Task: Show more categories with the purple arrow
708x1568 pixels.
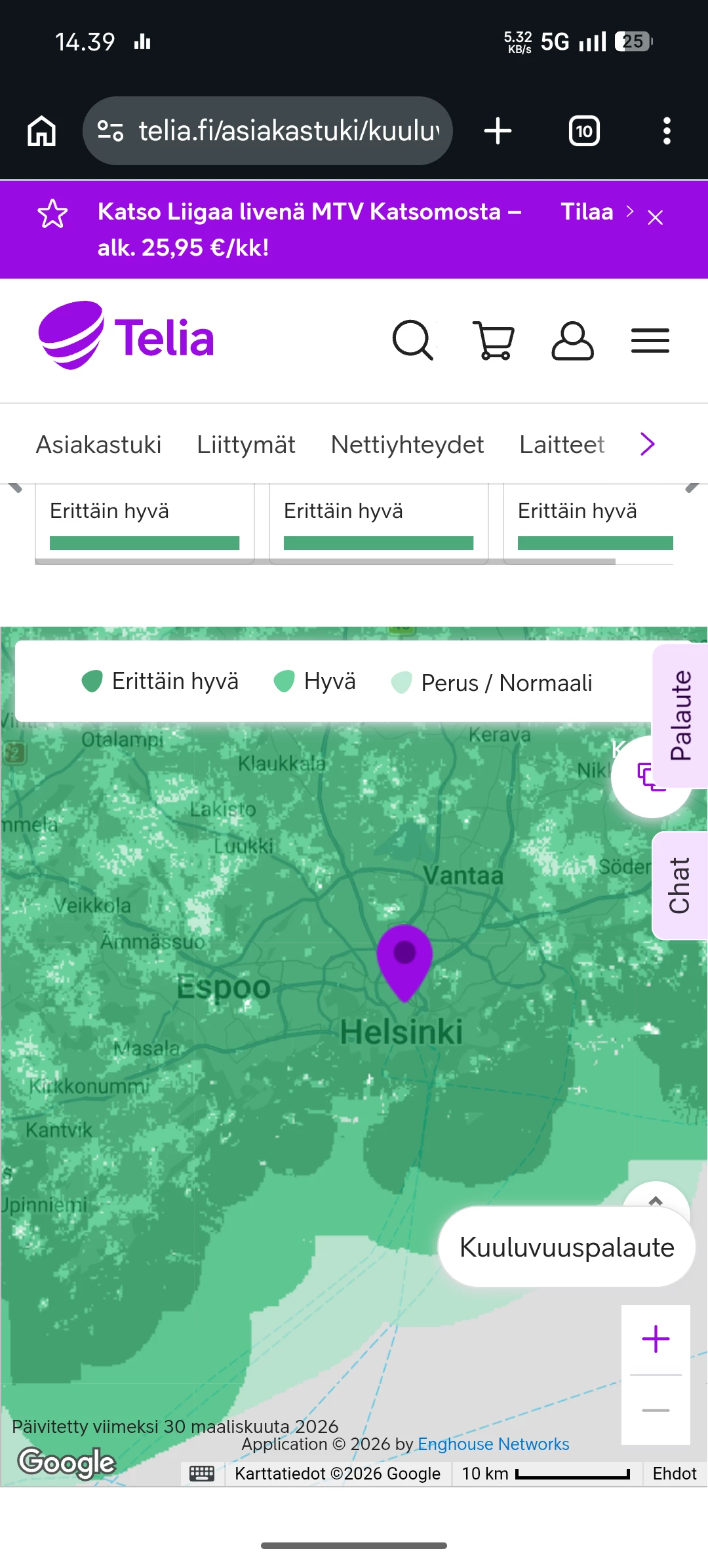Action: click(648, 444)
